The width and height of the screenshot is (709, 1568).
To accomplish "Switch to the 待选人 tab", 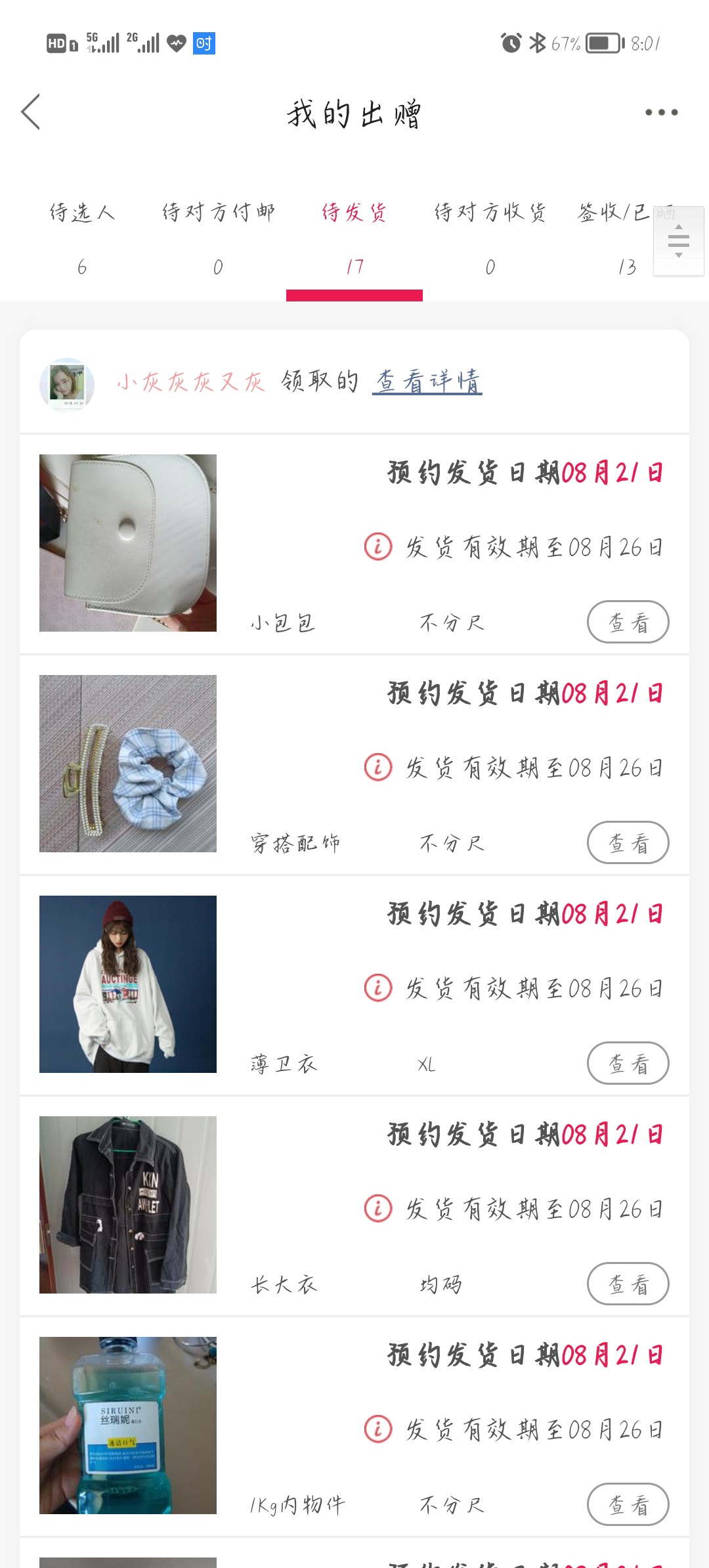I will (x=82, y=236).
